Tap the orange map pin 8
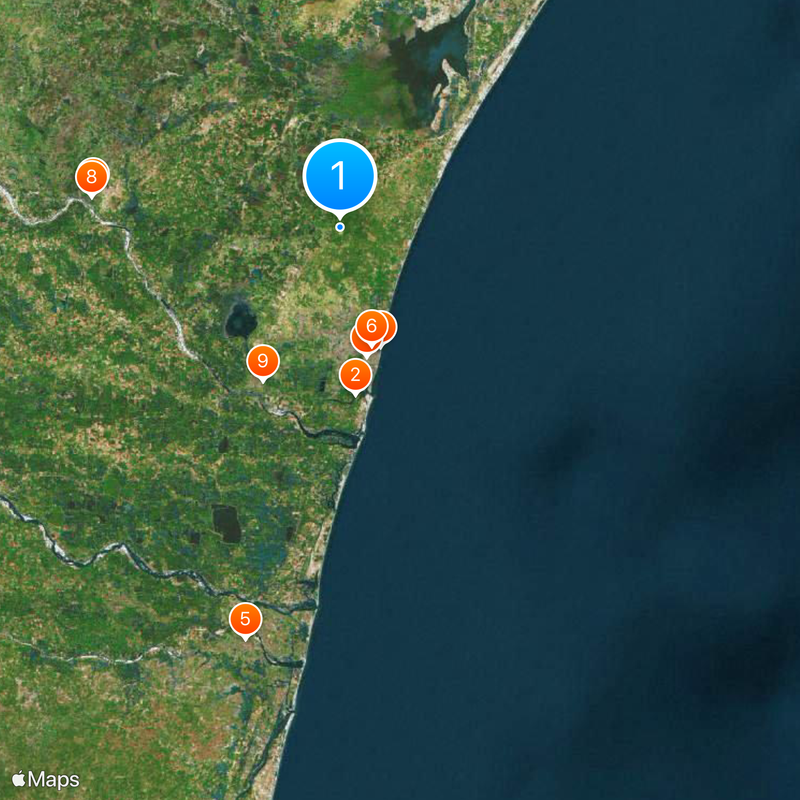This screenshot has width=800, height=800. [x=91, y=178]
